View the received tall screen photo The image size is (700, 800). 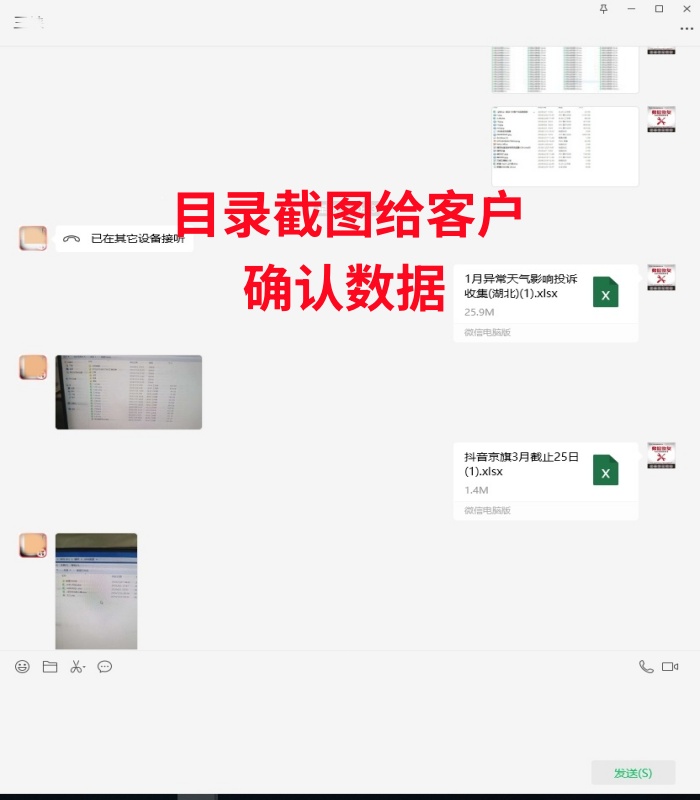pyautogui.click(x=96, y=591)
